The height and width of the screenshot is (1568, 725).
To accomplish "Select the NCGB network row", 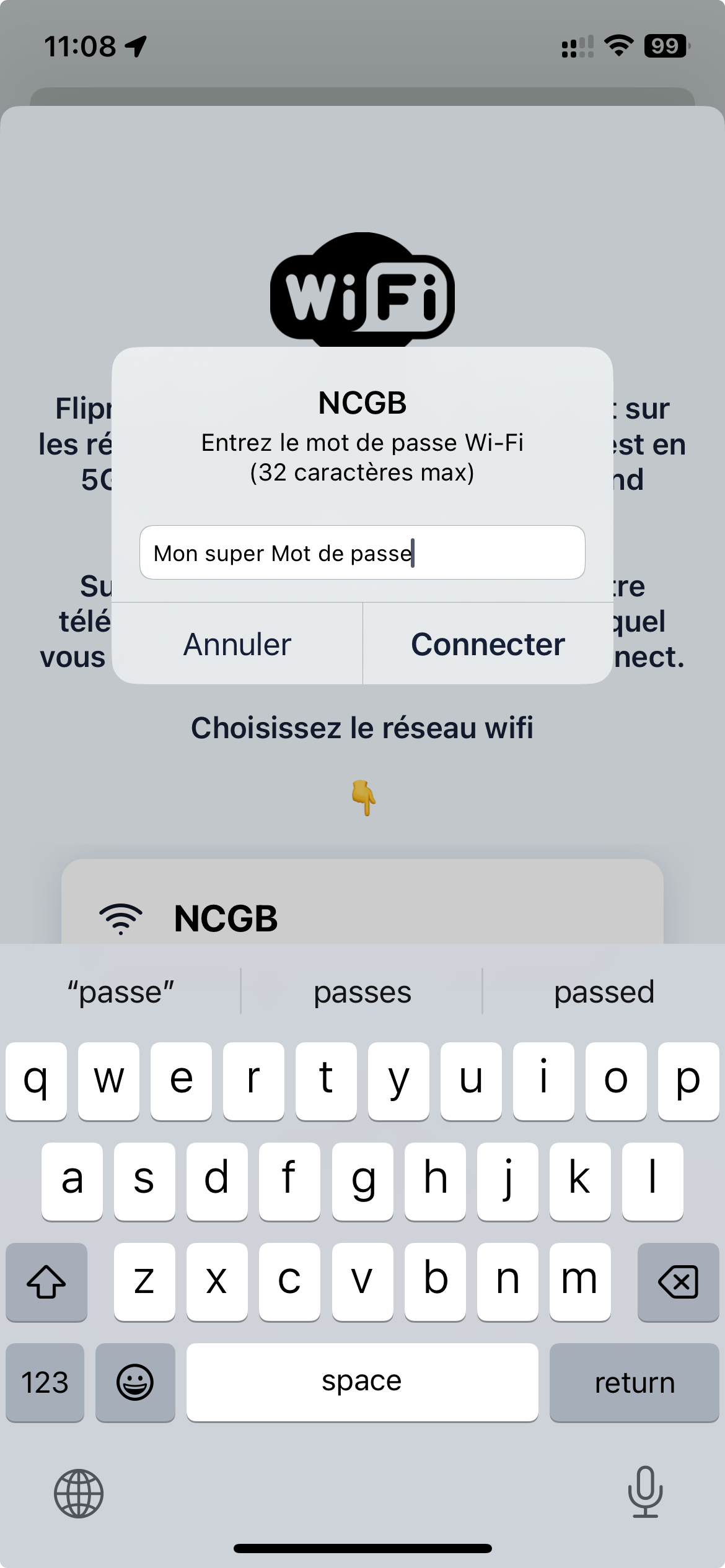I will (362, 917).
